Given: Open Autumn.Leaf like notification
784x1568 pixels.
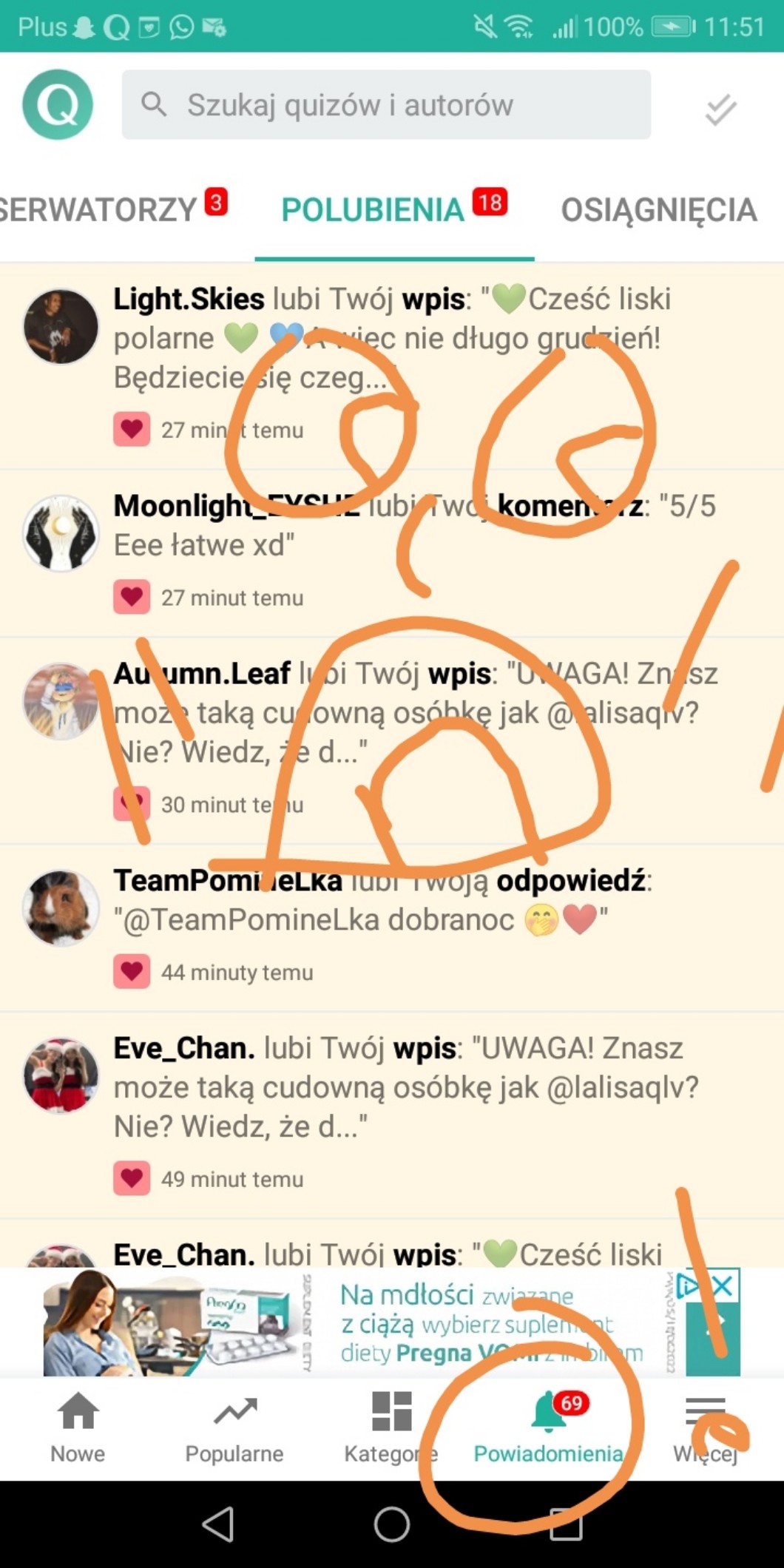Looking at the screenshot, I should [392, 740].
